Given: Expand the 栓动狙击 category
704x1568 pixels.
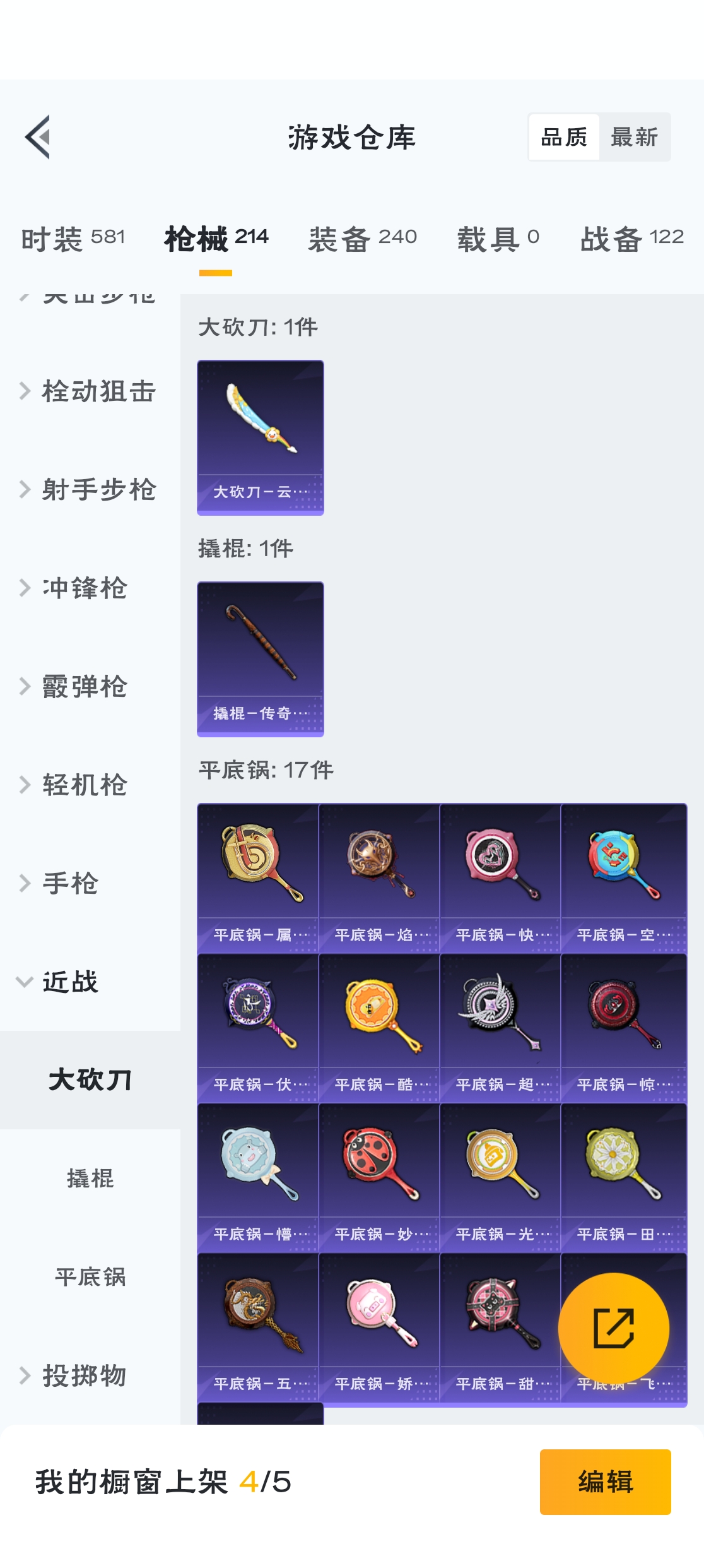Looking at the screenshot, I should point(88,391).
